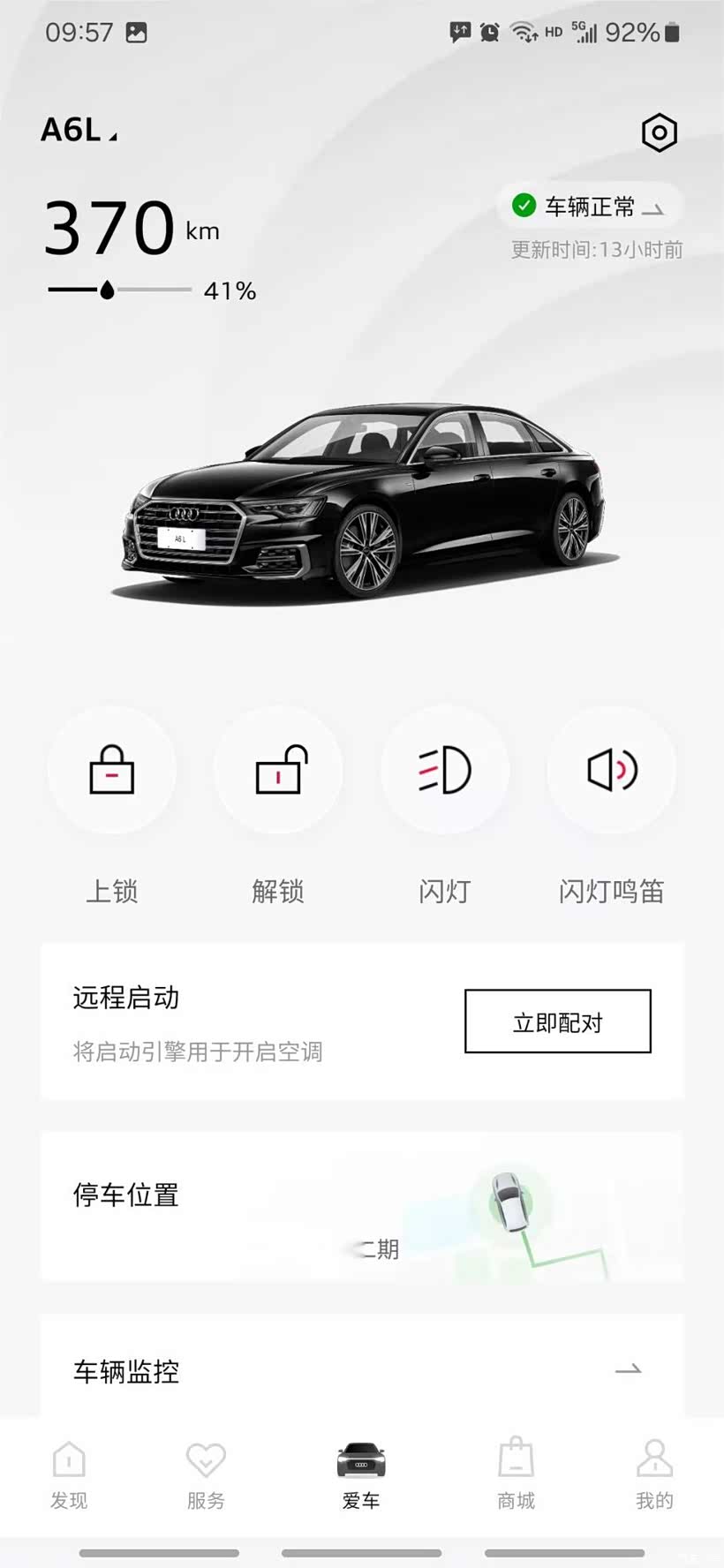Go to the 服务 tab
Viewport: 724px width, 1568px height.
coord(206,1475)
